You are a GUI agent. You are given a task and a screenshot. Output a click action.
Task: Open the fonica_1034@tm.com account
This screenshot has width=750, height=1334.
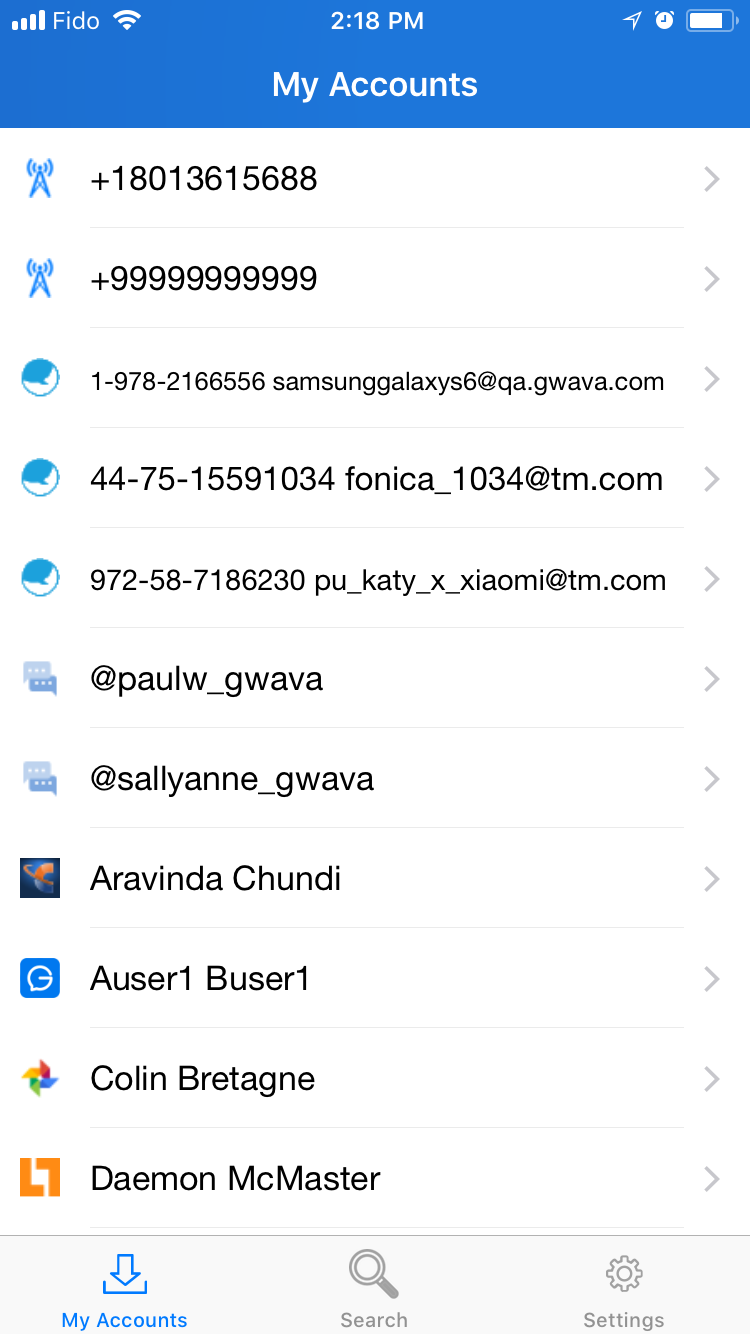coord(375,479)
